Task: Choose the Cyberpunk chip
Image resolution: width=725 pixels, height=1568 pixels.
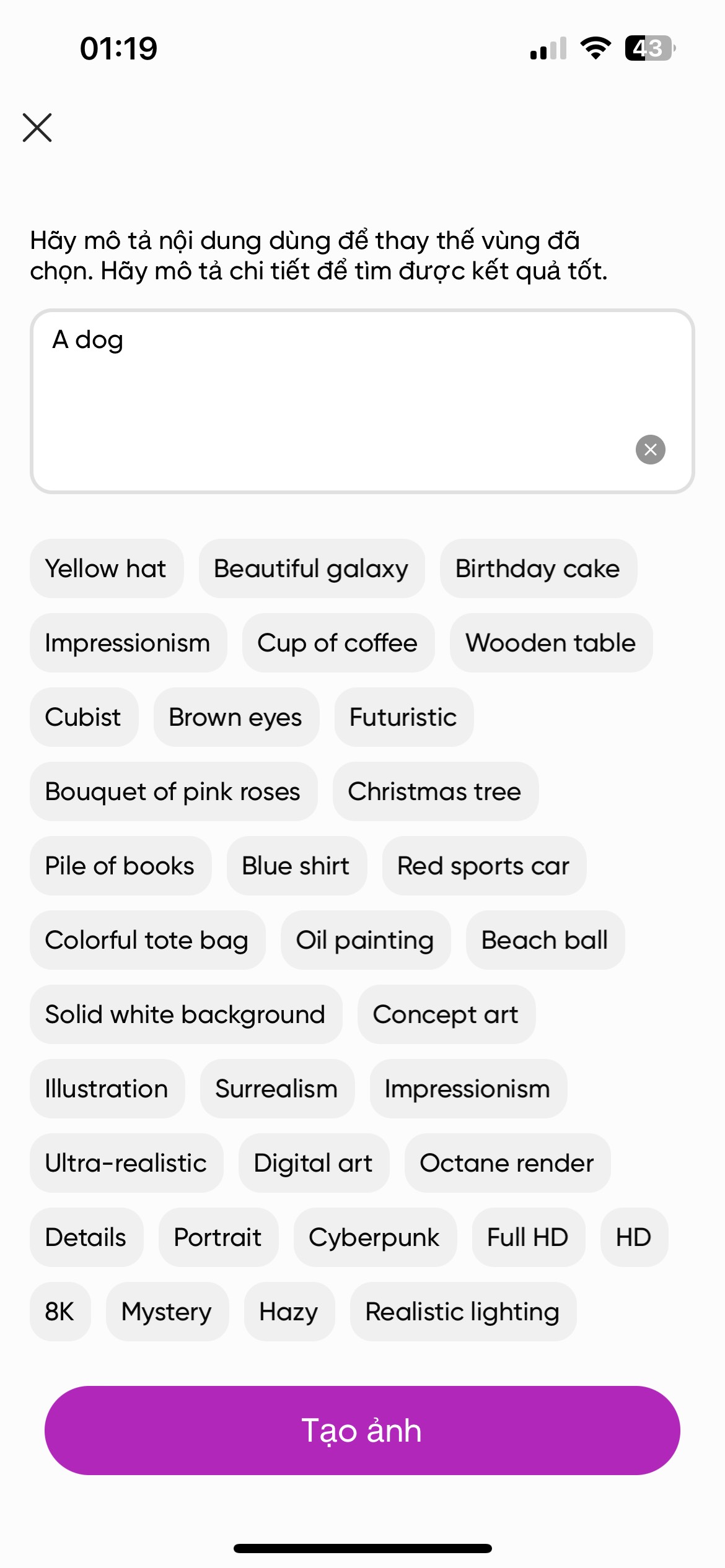Action: [375, 1237]
